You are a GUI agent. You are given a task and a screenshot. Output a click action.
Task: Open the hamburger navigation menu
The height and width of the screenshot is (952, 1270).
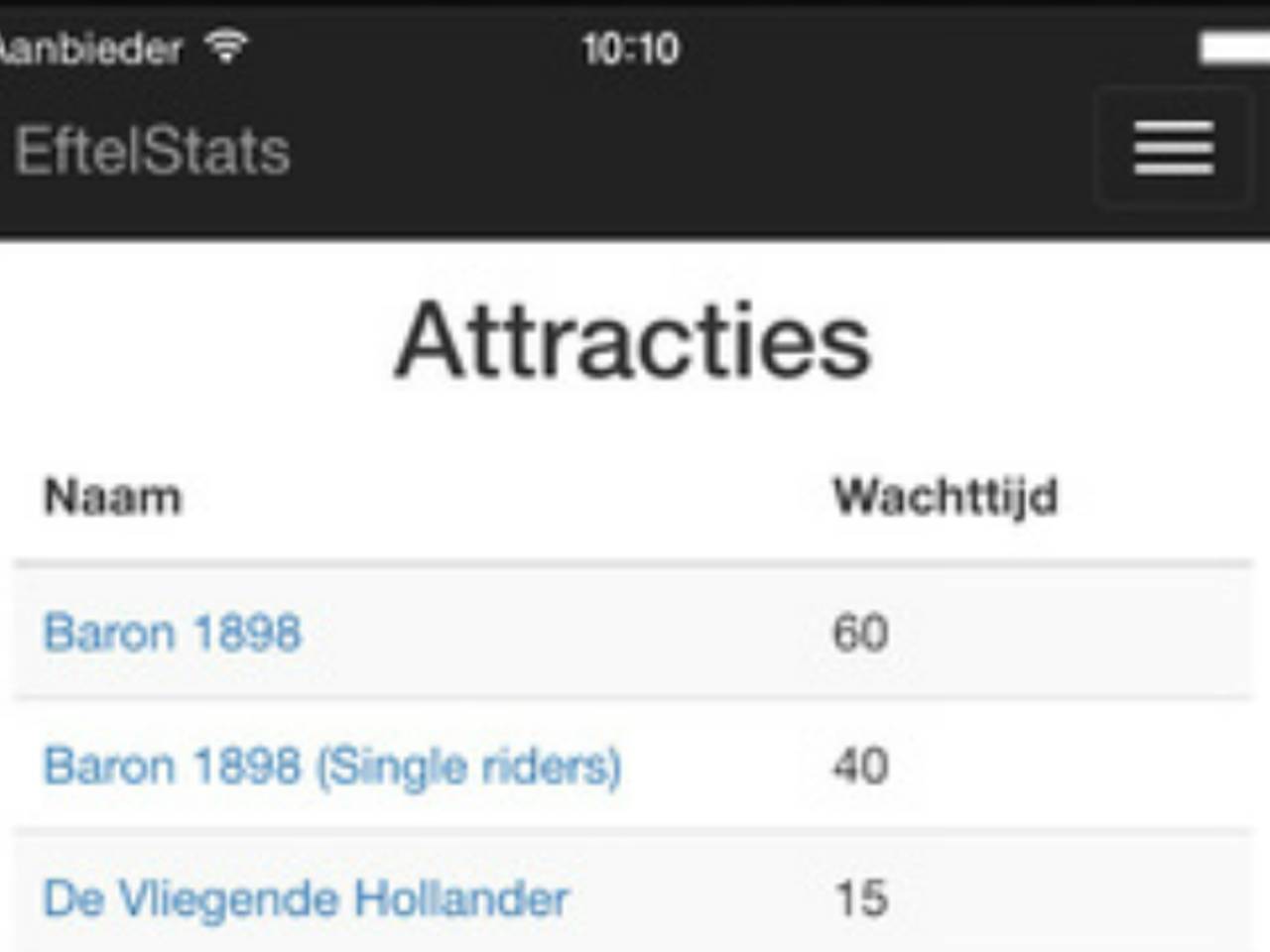pos(1174,149)
